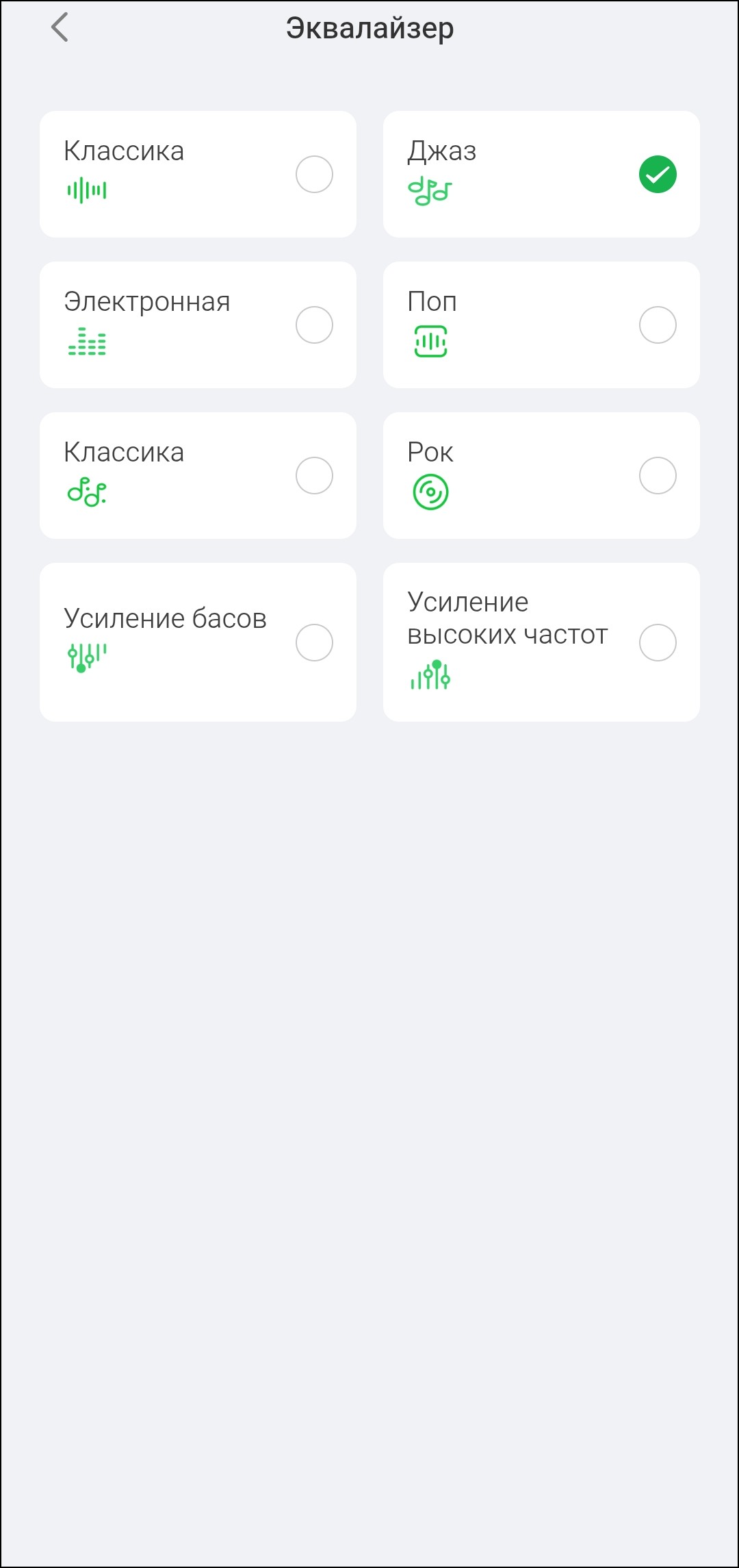Choose the Рок equalizer preset

pos(657,476)
